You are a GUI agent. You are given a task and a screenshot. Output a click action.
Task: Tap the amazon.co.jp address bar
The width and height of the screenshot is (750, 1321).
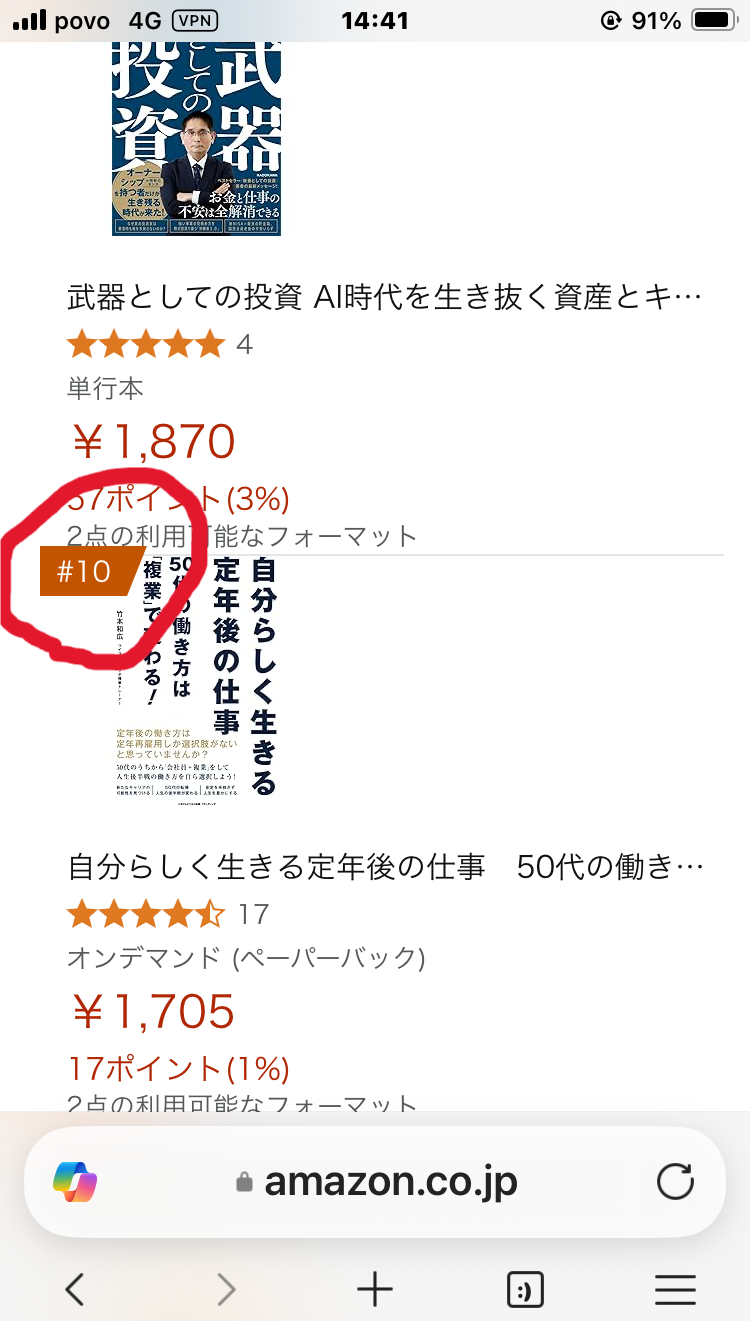[x=390, y=1182]
